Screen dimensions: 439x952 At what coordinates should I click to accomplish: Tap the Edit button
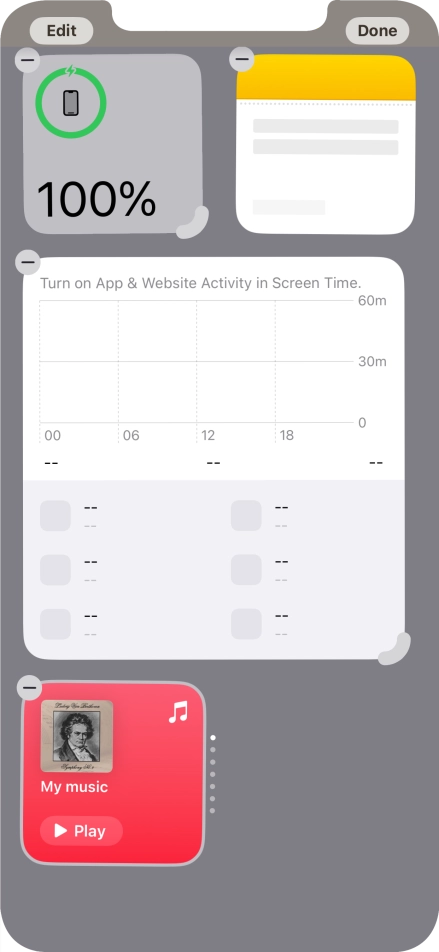tap(61, 30)
